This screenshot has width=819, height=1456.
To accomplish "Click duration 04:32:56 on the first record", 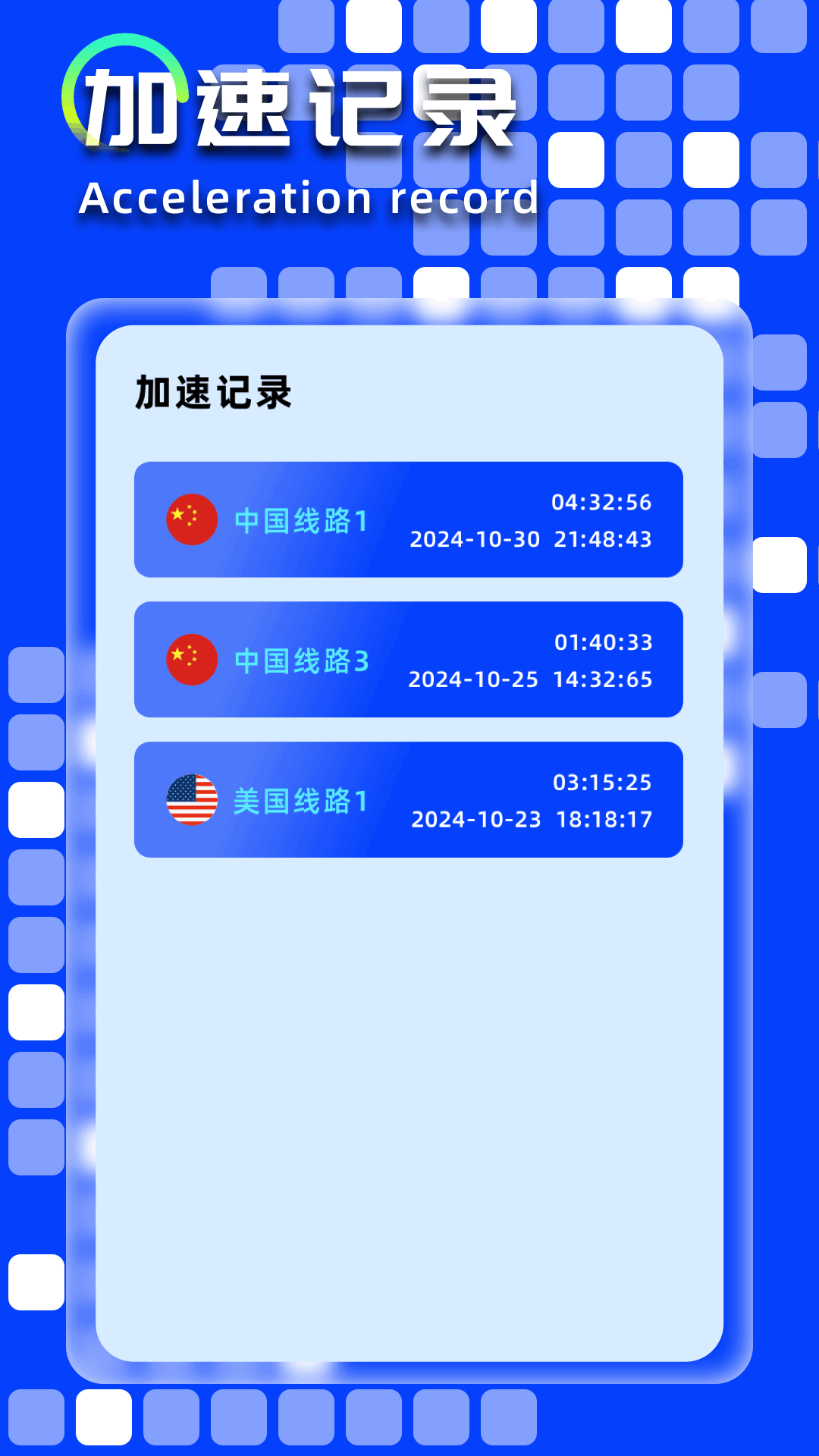I will click(601, 502).
